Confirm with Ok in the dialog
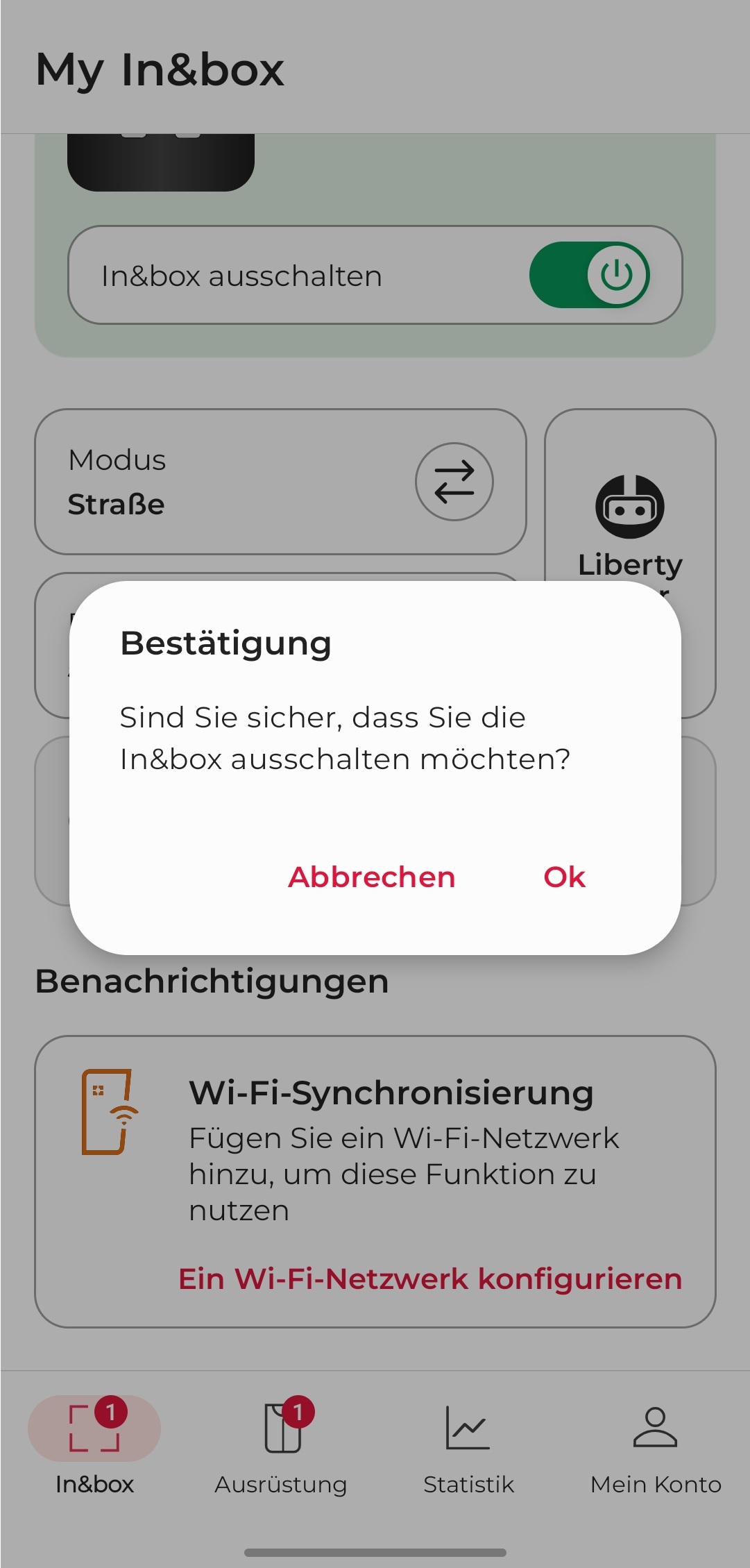 [564, 877]
